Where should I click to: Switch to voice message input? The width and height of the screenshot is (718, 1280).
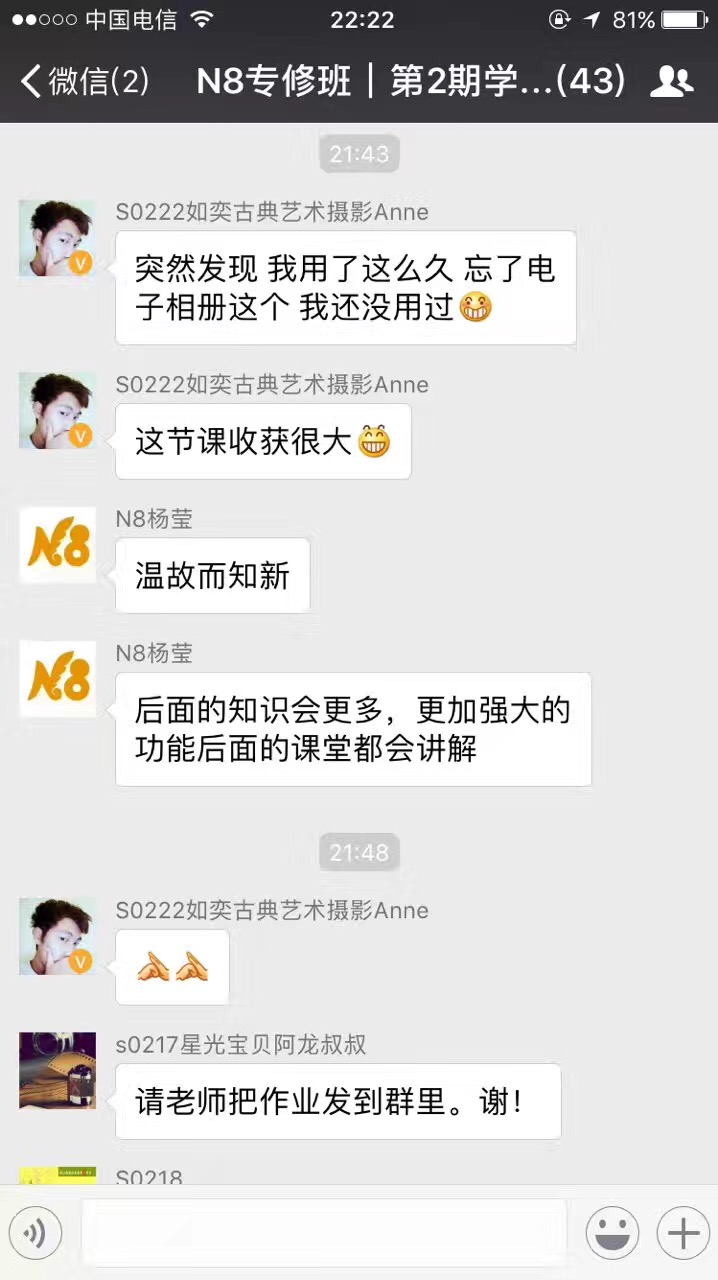tap(36, 1232)
